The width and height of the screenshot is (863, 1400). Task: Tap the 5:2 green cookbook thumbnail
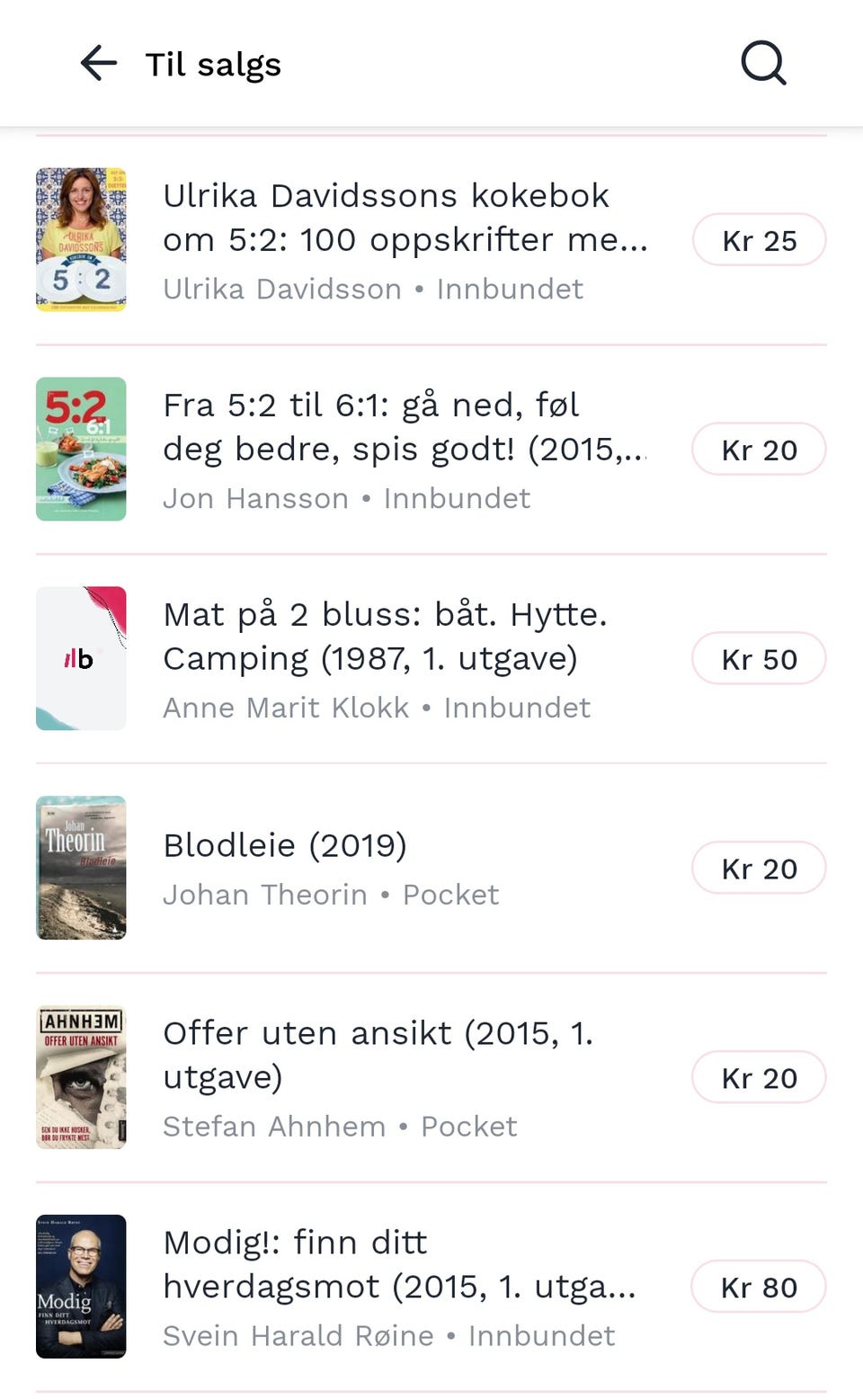point(81,449)
